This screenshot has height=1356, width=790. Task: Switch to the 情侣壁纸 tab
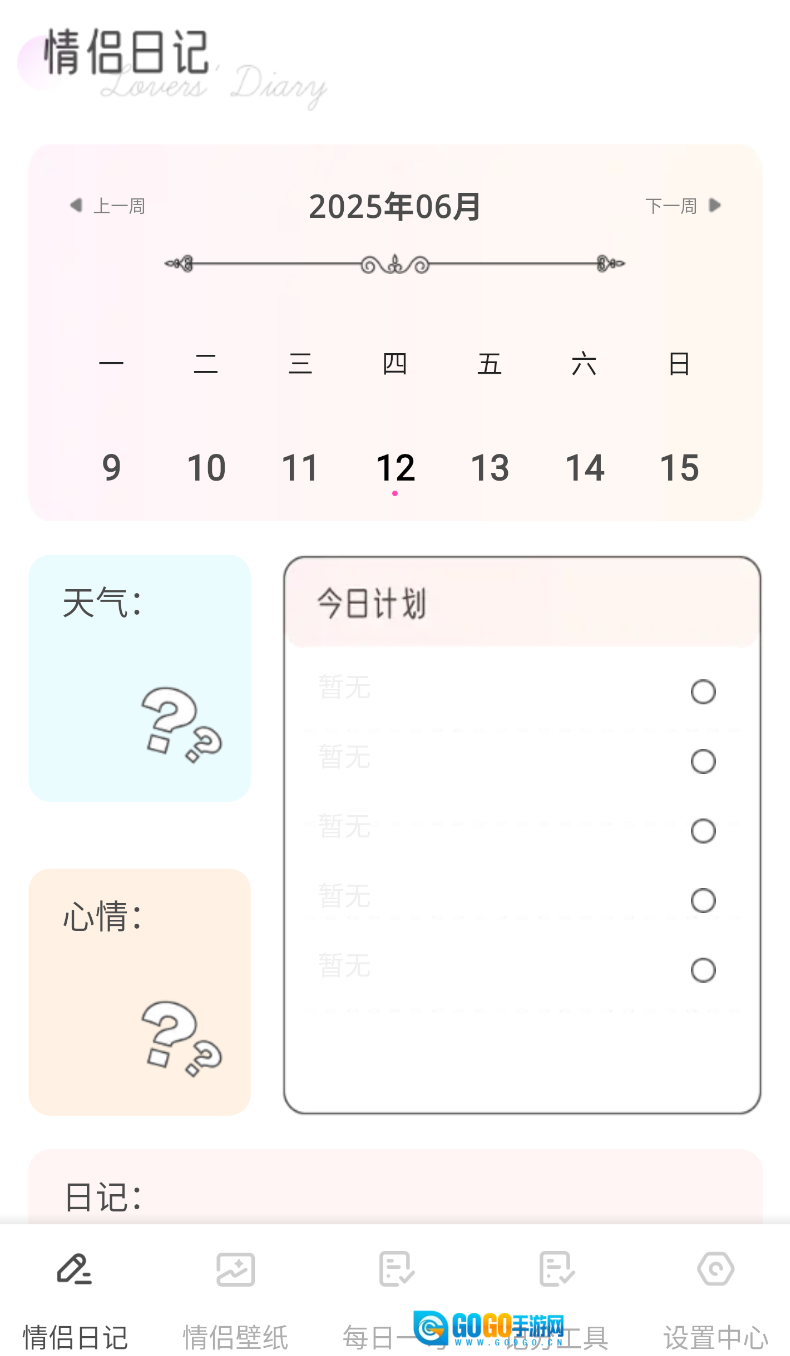[x=236, y=1297]
